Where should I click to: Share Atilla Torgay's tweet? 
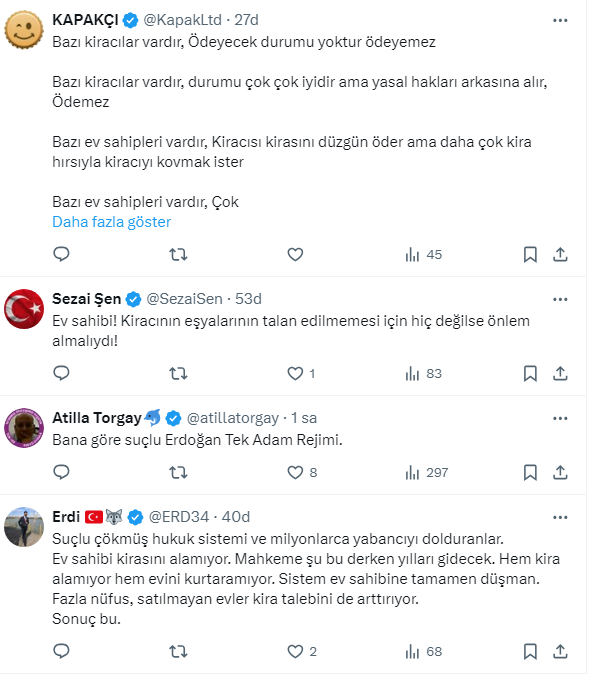(561, 473)
